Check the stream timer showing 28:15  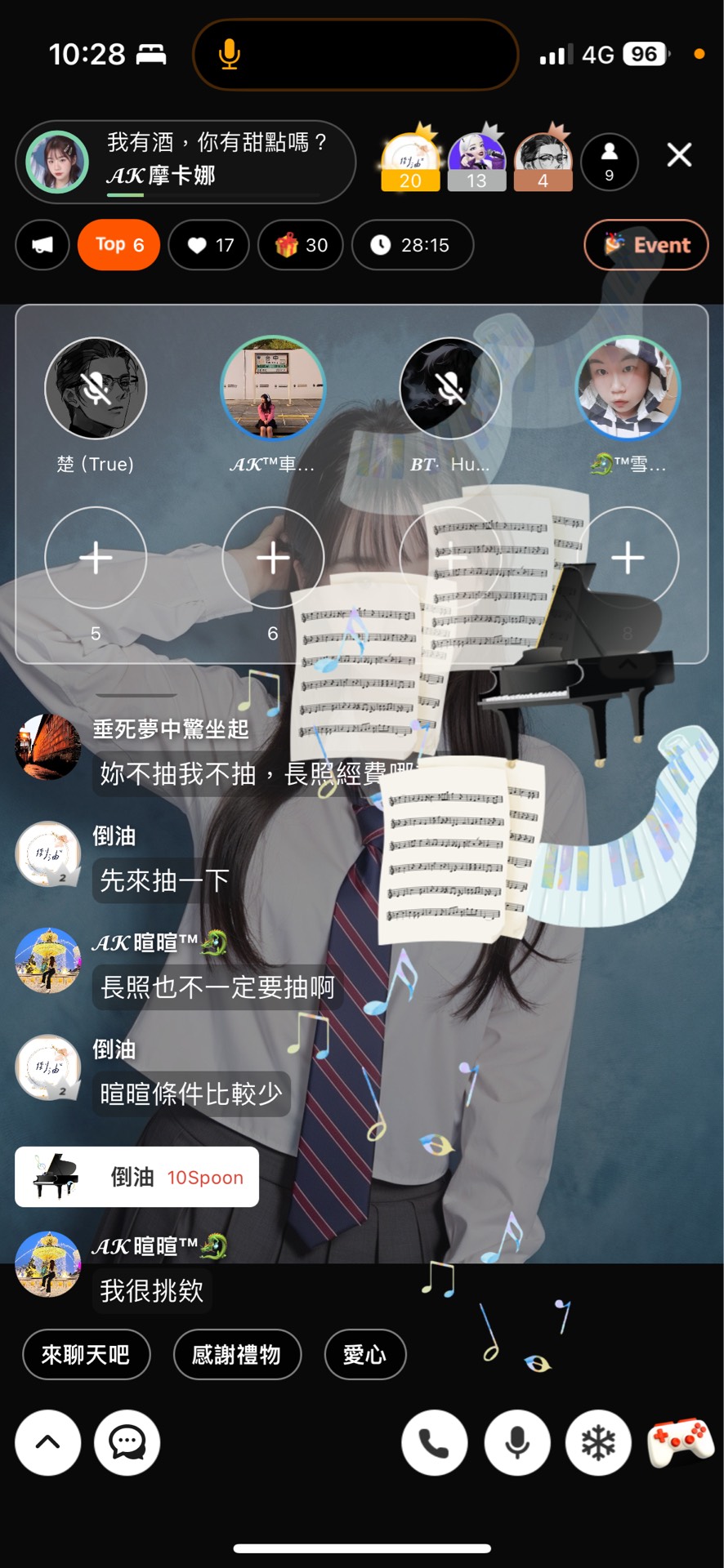(413, 244)
